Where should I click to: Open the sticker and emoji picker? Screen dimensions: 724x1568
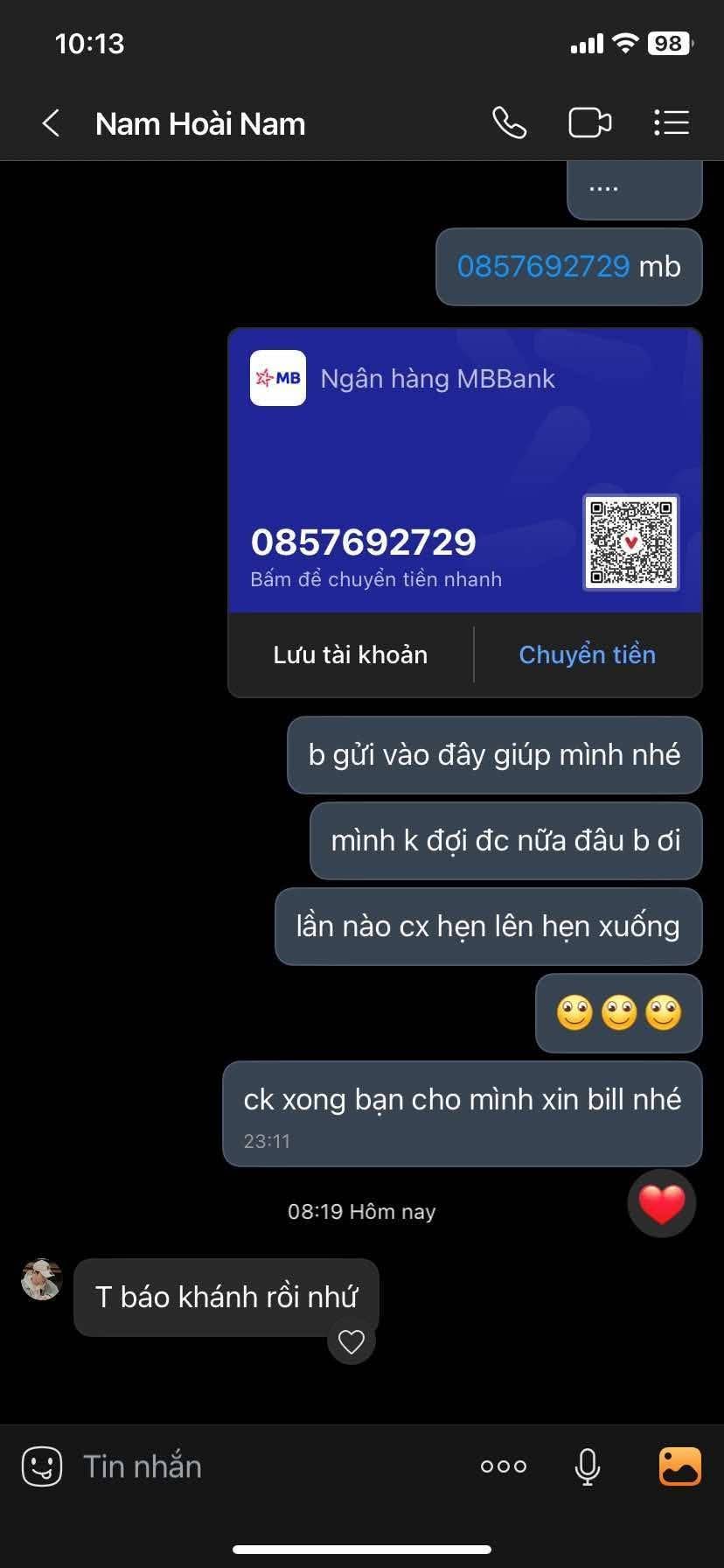(x=42, y=1466)
